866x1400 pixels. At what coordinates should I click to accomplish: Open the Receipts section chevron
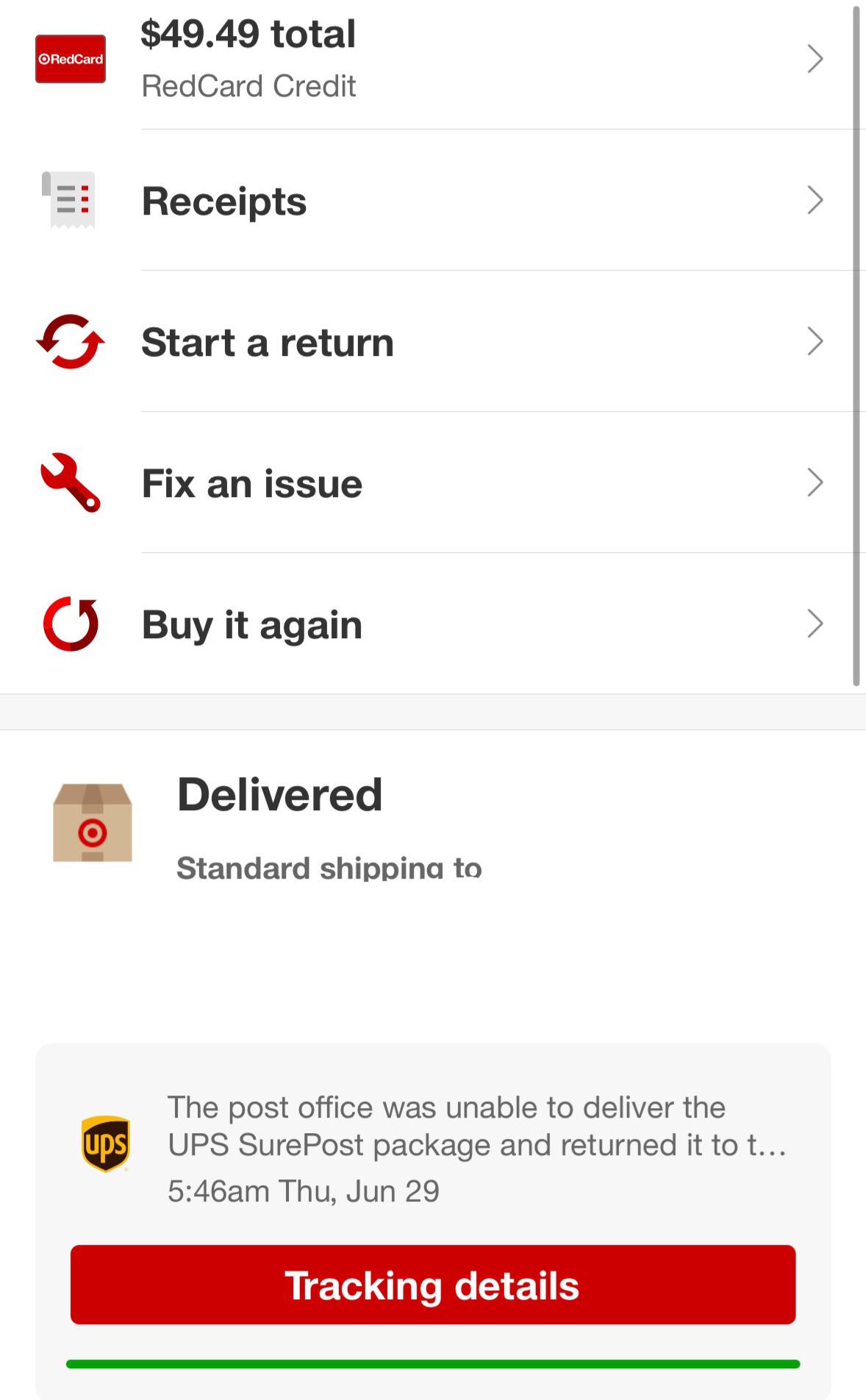pyautogui.click(x=816, y=200)
